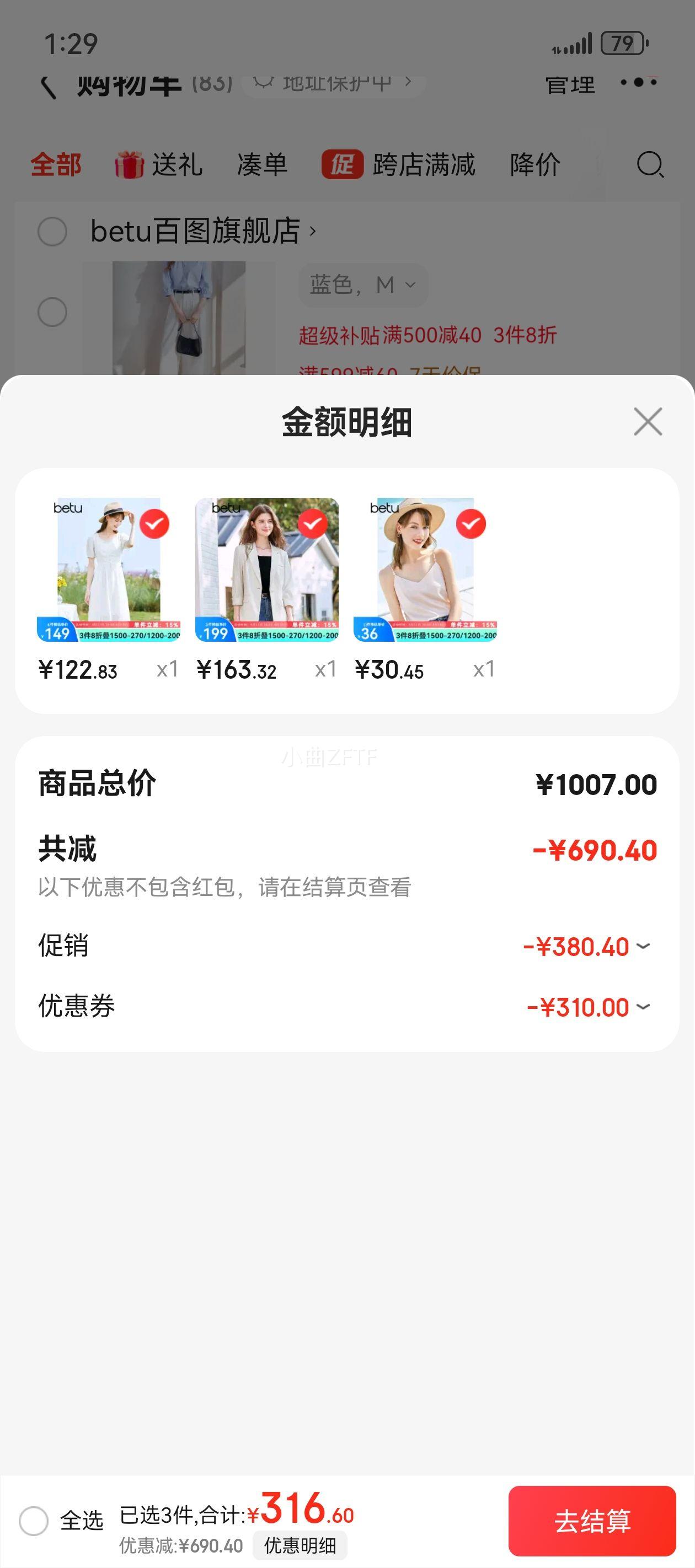Uncheck the ¥122.83 white dress item
This screenshot has width=695, height=1568.
tap(154, 523)
